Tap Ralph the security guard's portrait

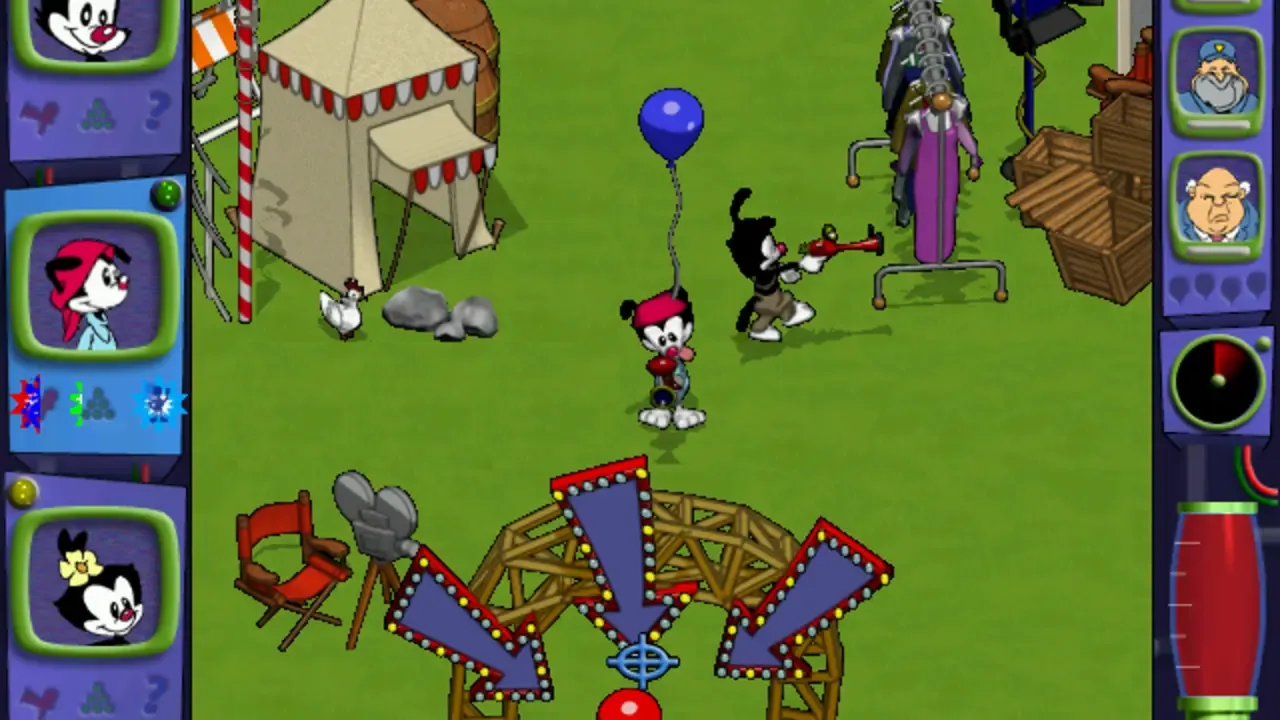pyautogui.click(x=1217, y=80)
